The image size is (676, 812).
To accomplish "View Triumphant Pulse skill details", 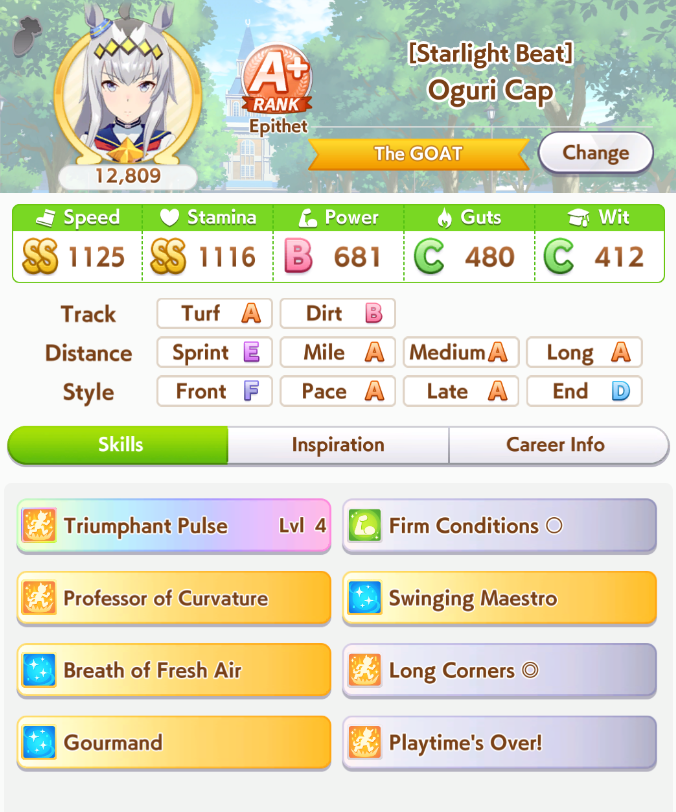I will coord(174,526).
